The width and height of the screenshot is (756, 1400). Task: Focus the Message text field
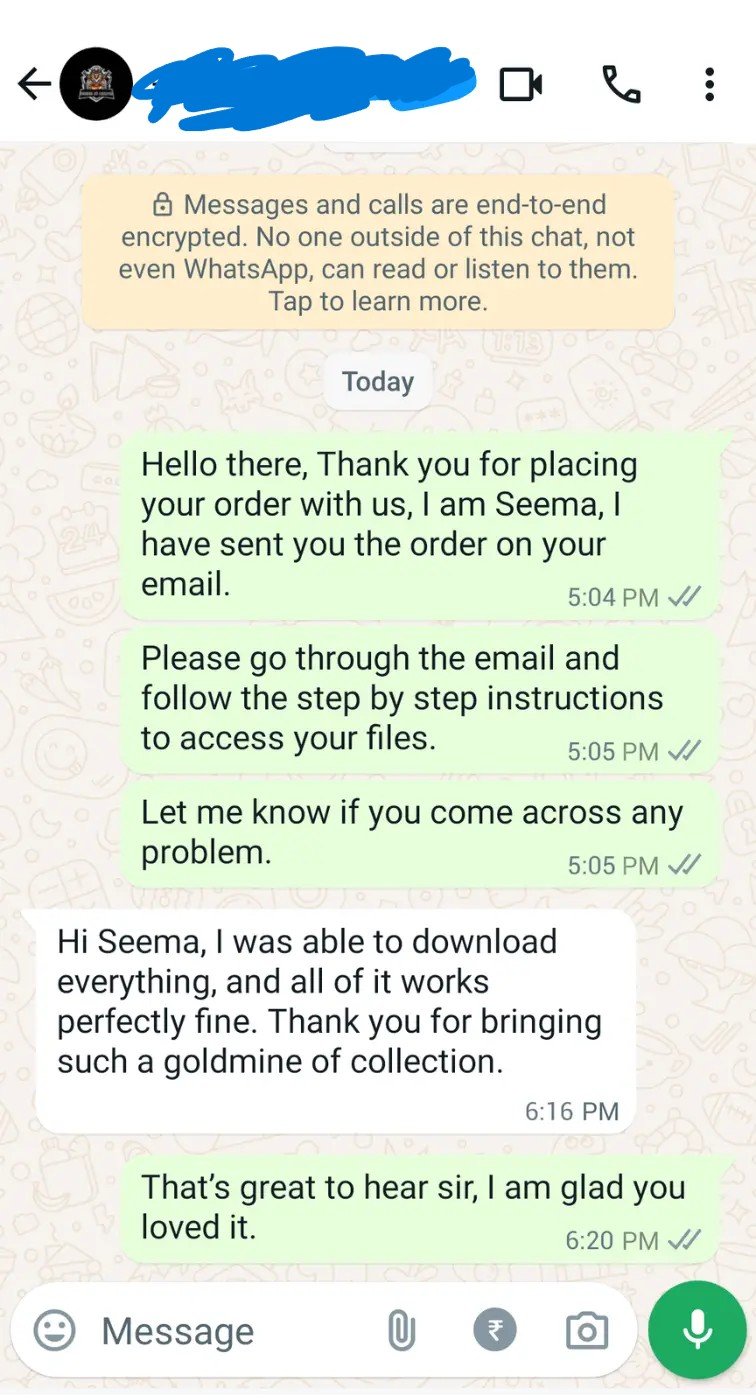220,1331
